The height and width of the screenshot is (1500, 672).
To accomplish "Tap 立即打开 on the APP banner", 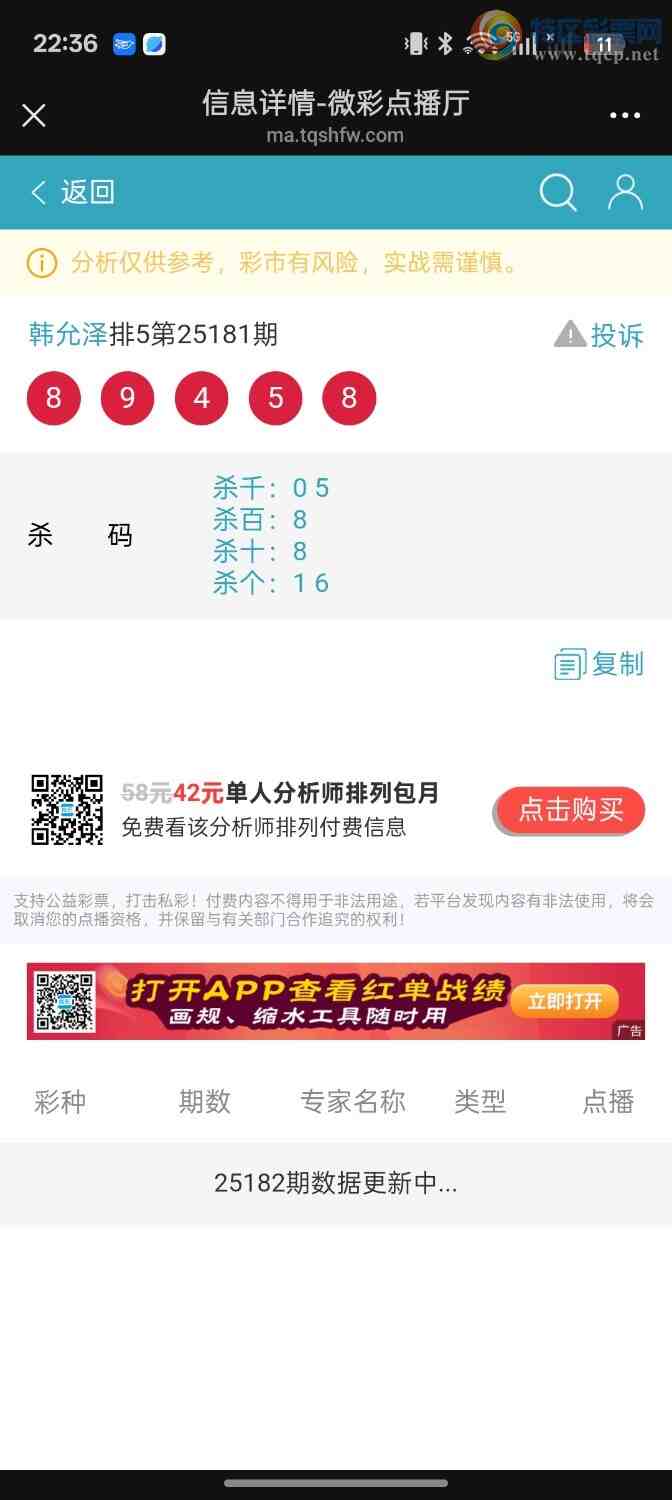I will [565, 1001].
